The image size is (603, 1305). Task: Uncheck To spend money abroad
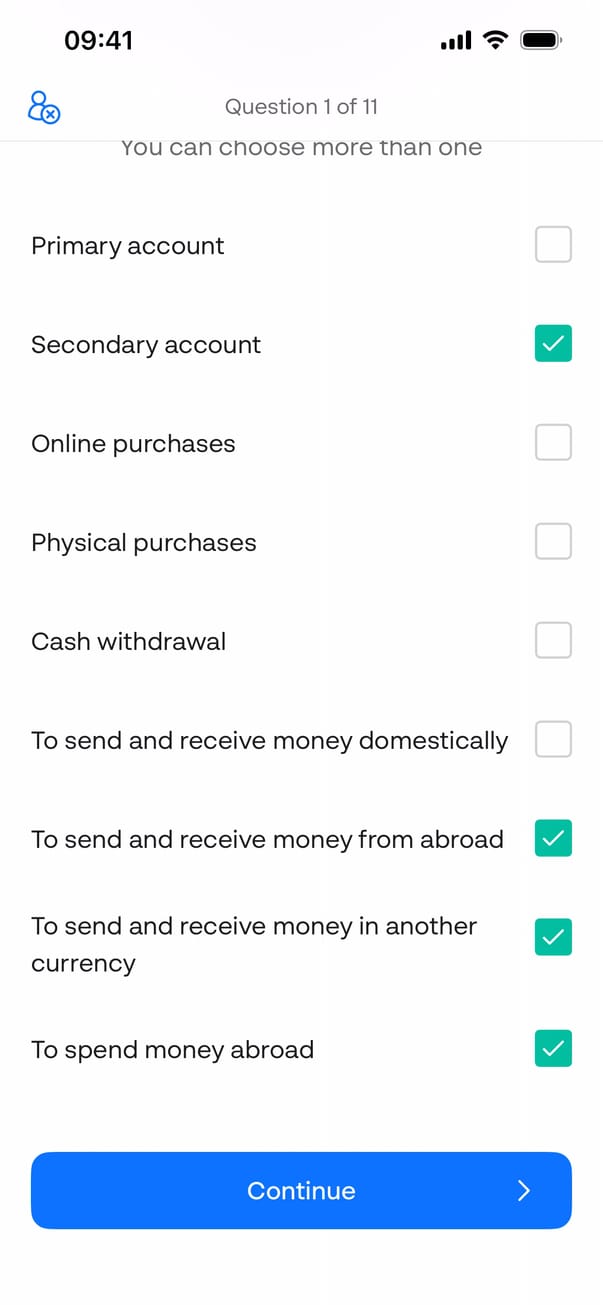click(553, 1049)
